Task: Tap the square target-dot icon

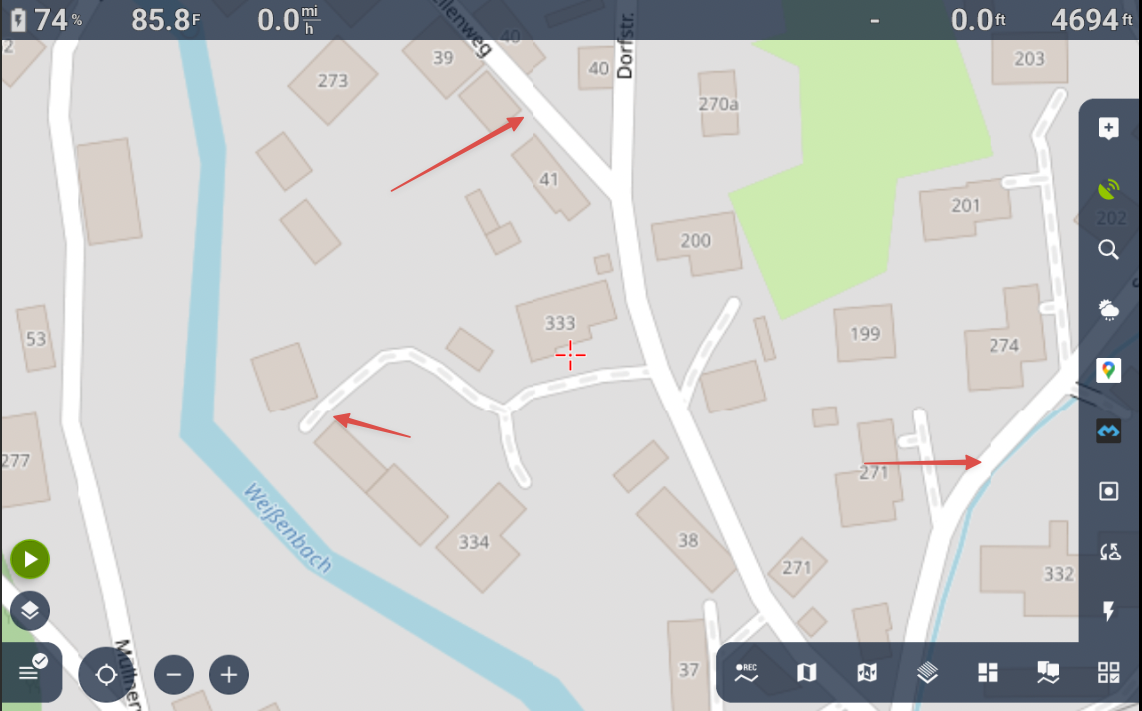Action: (1108, 491)
